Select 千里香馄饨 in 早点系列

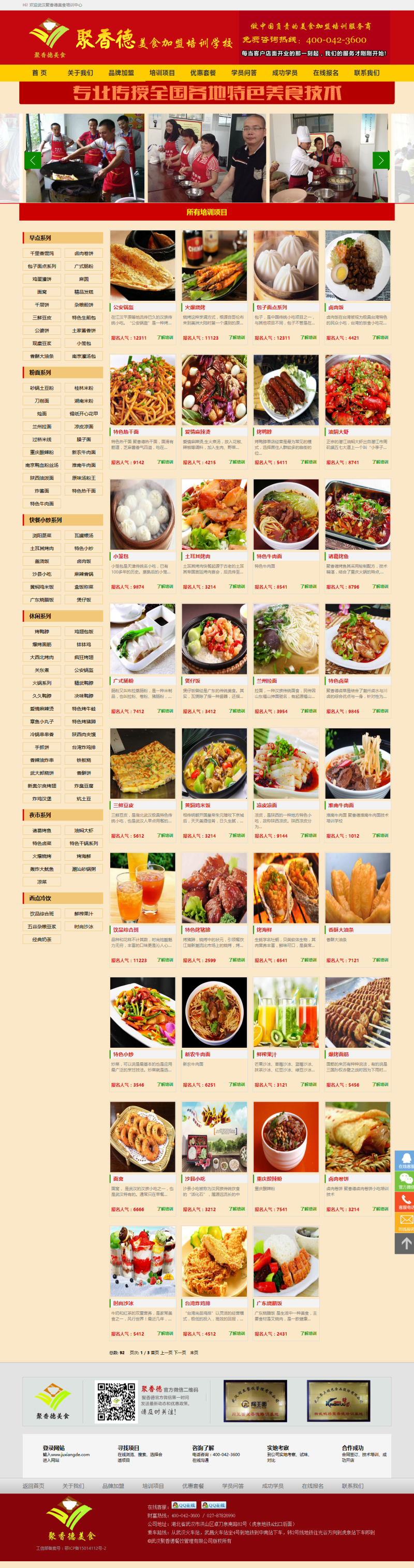click(42, 253)
